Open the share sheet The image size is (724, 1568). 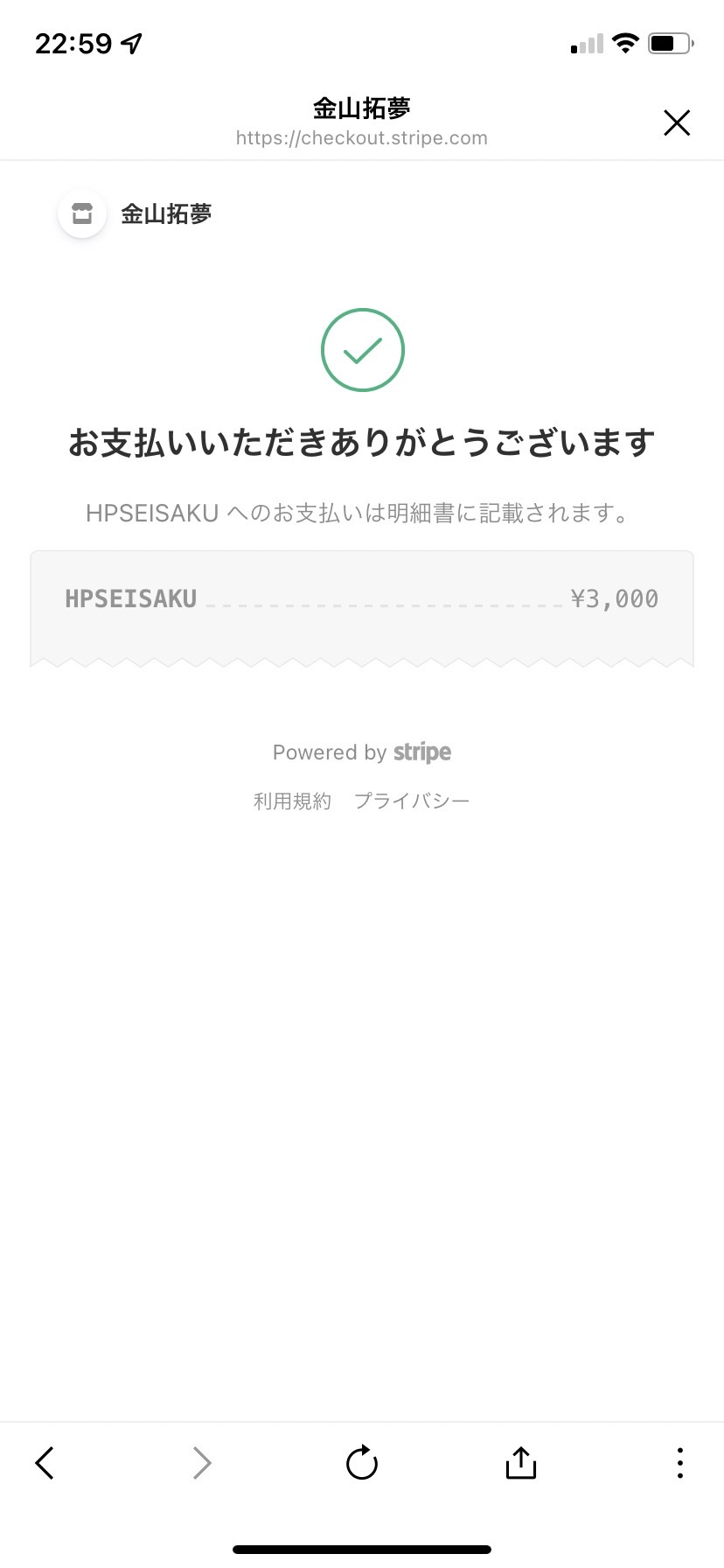pos(520,1462)
